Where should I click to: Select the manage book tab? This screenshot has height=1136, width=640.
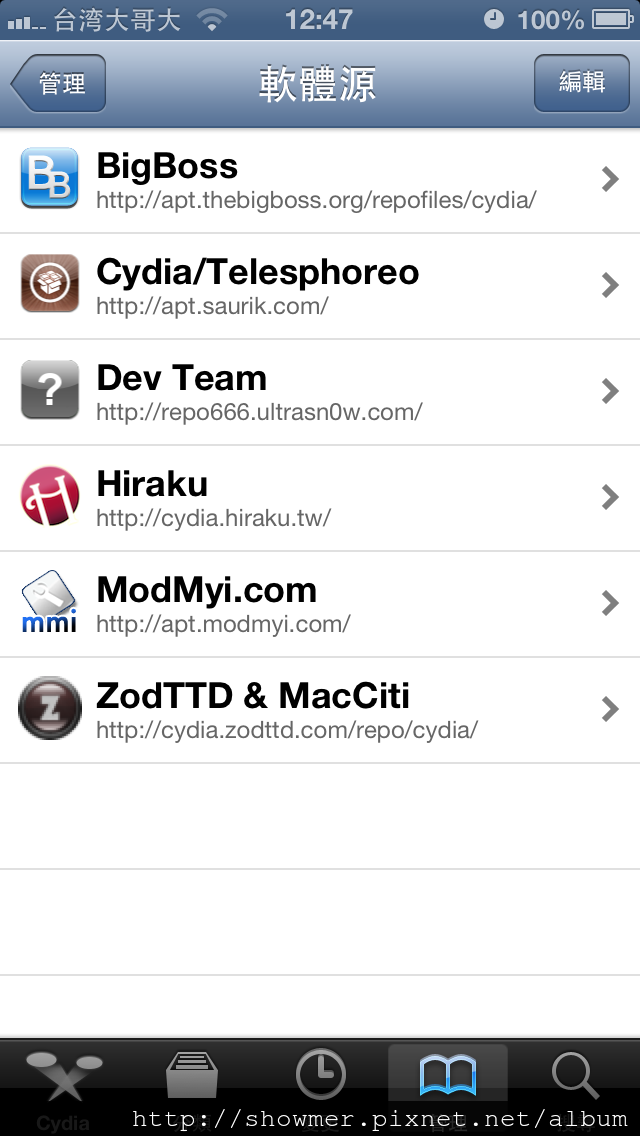(448, 1088)
